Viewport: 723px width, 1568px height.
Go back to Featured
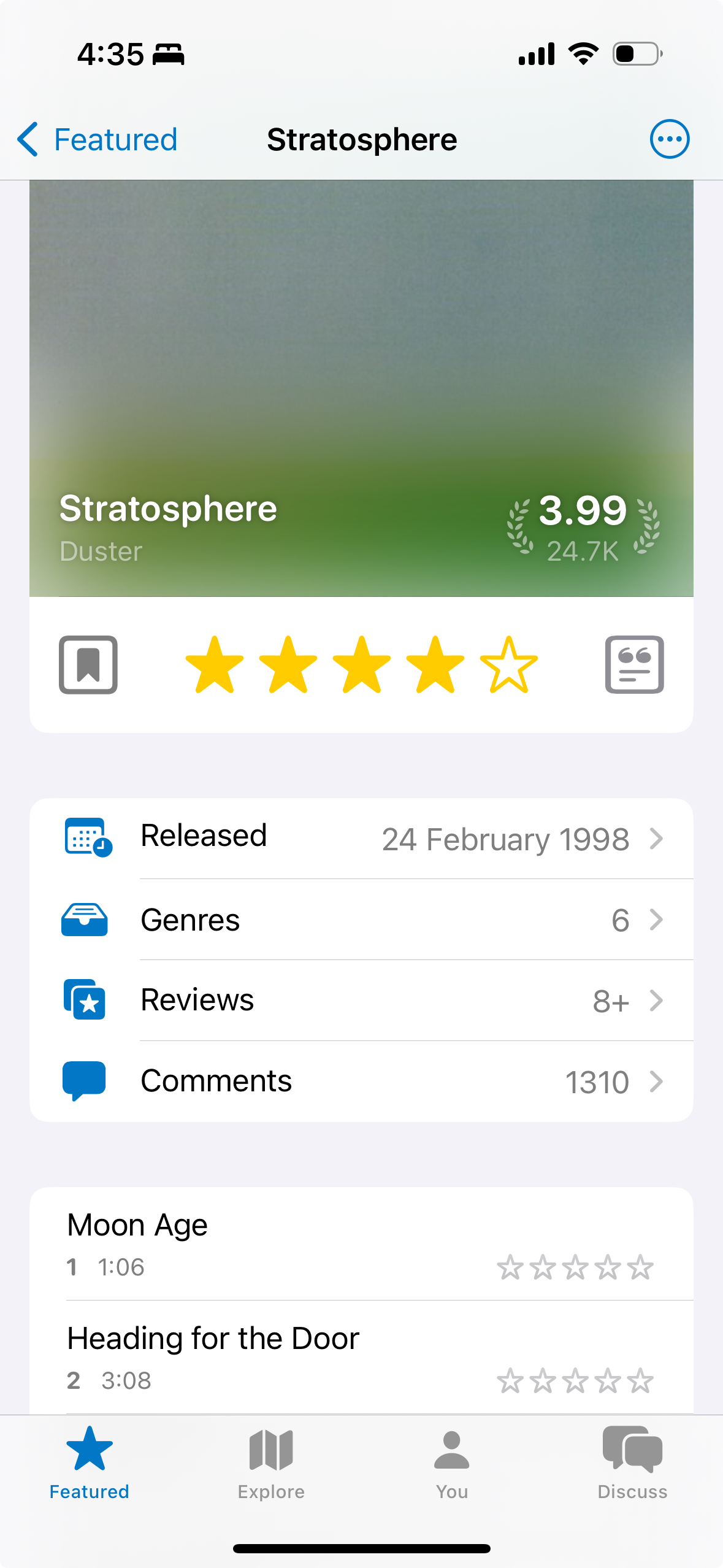click(x=98, y=140)
